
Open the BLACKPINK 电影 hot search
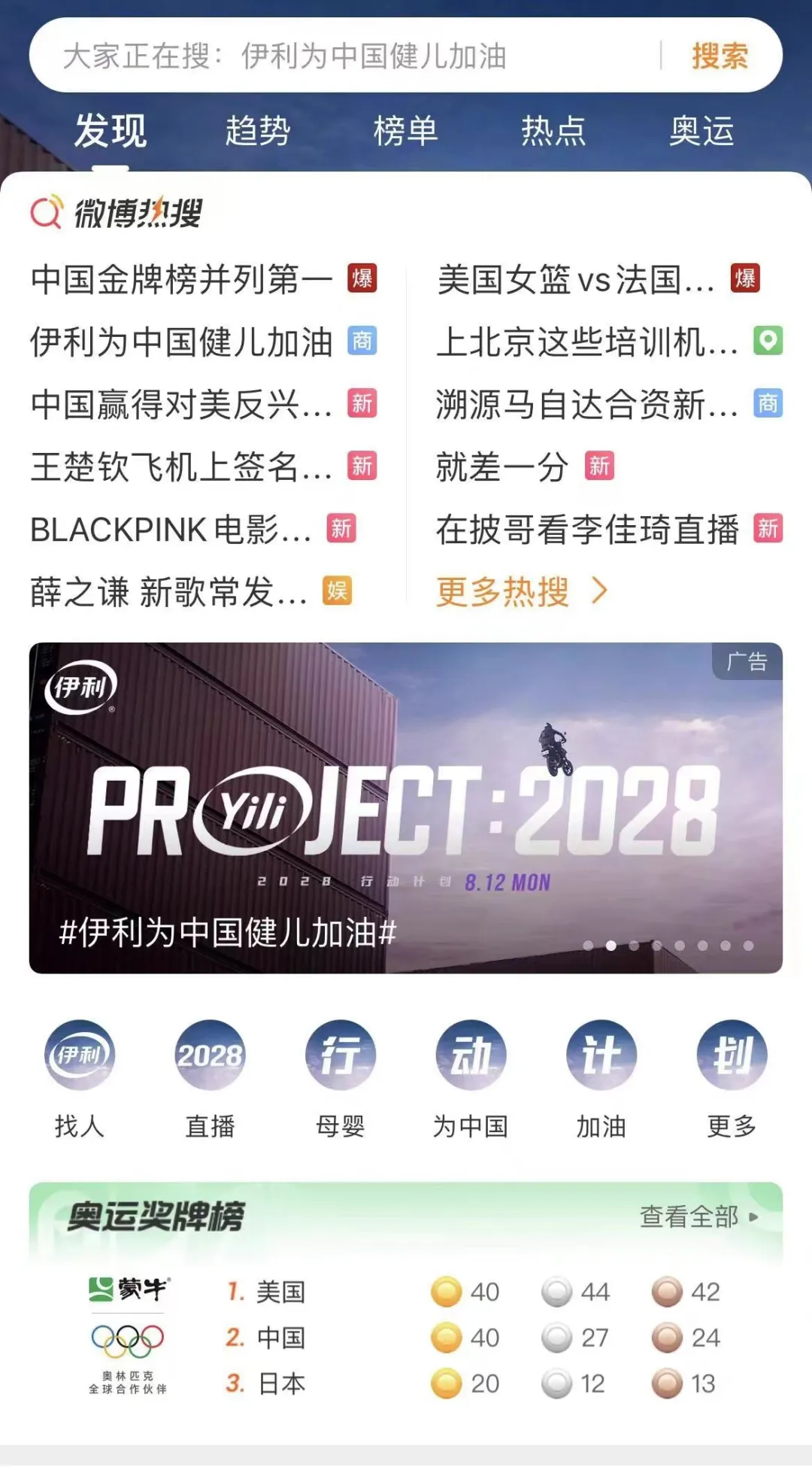tap(171, 530)
